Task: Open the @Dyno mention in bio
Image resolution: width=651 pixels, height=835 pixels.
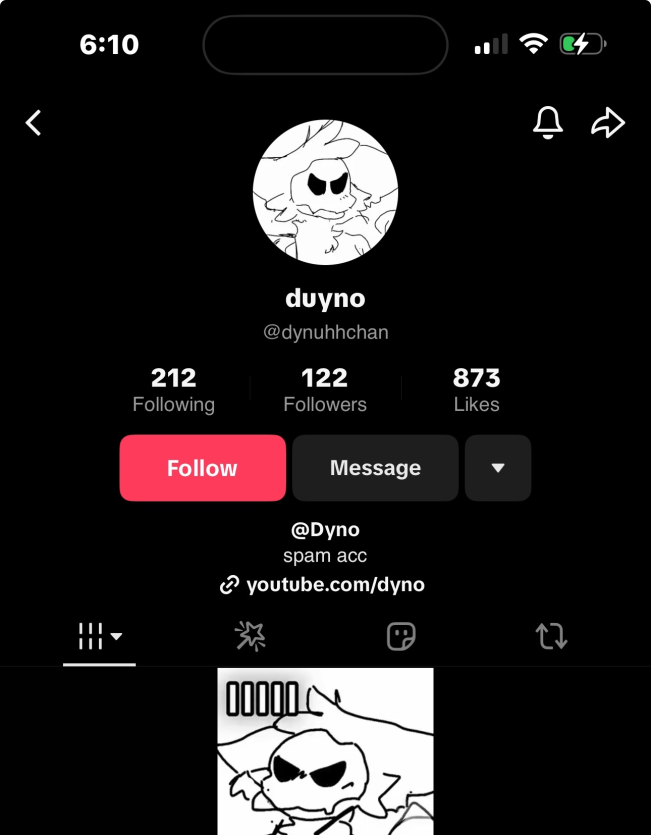Action: coord(325,530)
